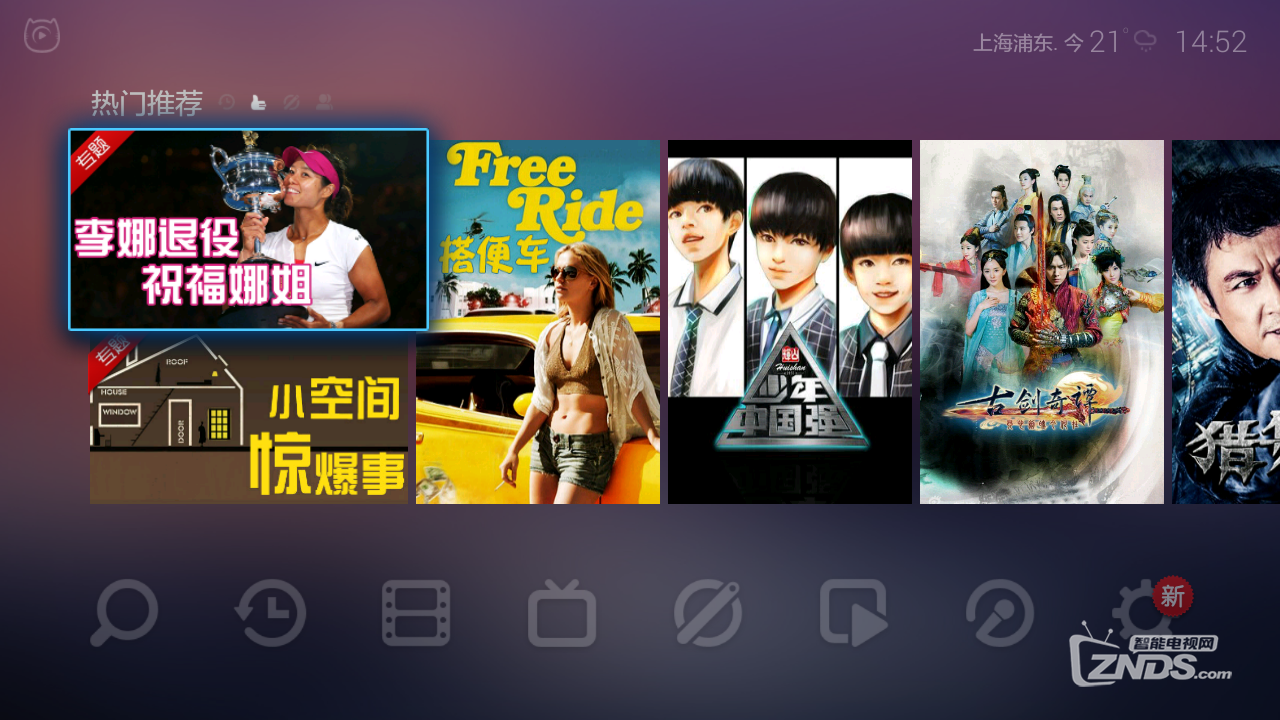This screenshot has width=1280, height=720.
Task: Open the film strip movies section
Action: [x=416, y=613]
